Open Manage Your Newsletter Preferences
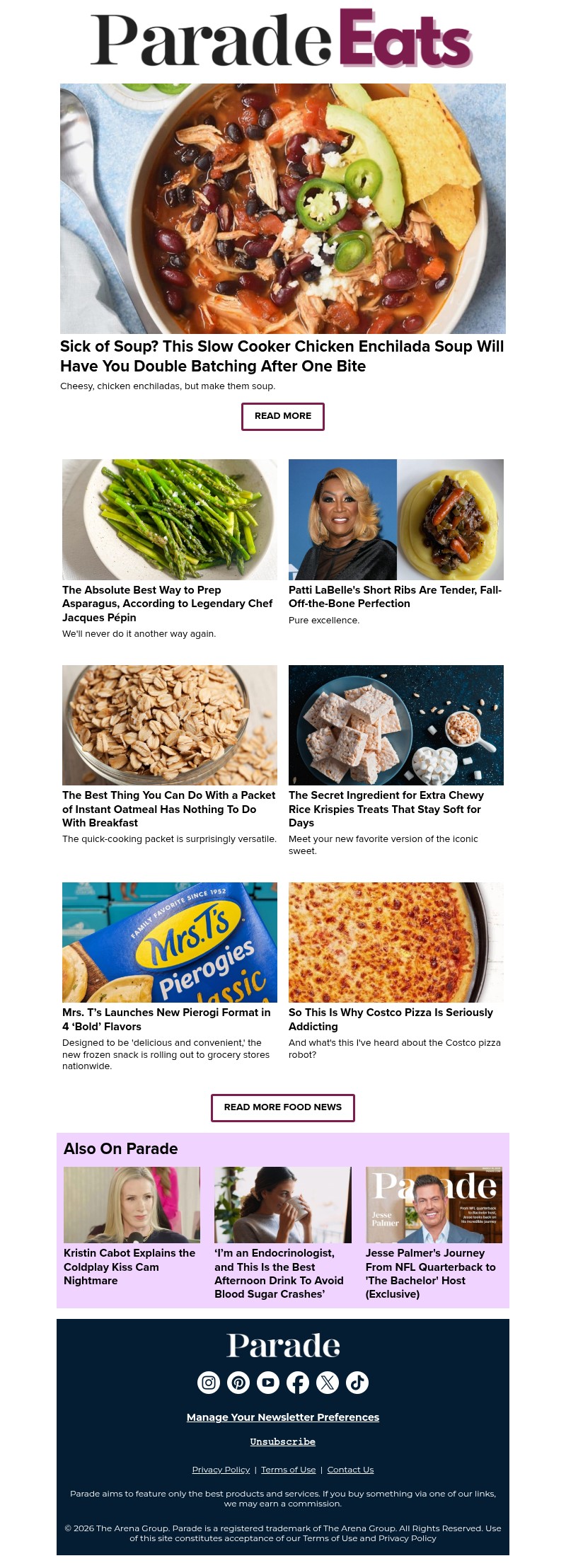 tap(282, 1417)
